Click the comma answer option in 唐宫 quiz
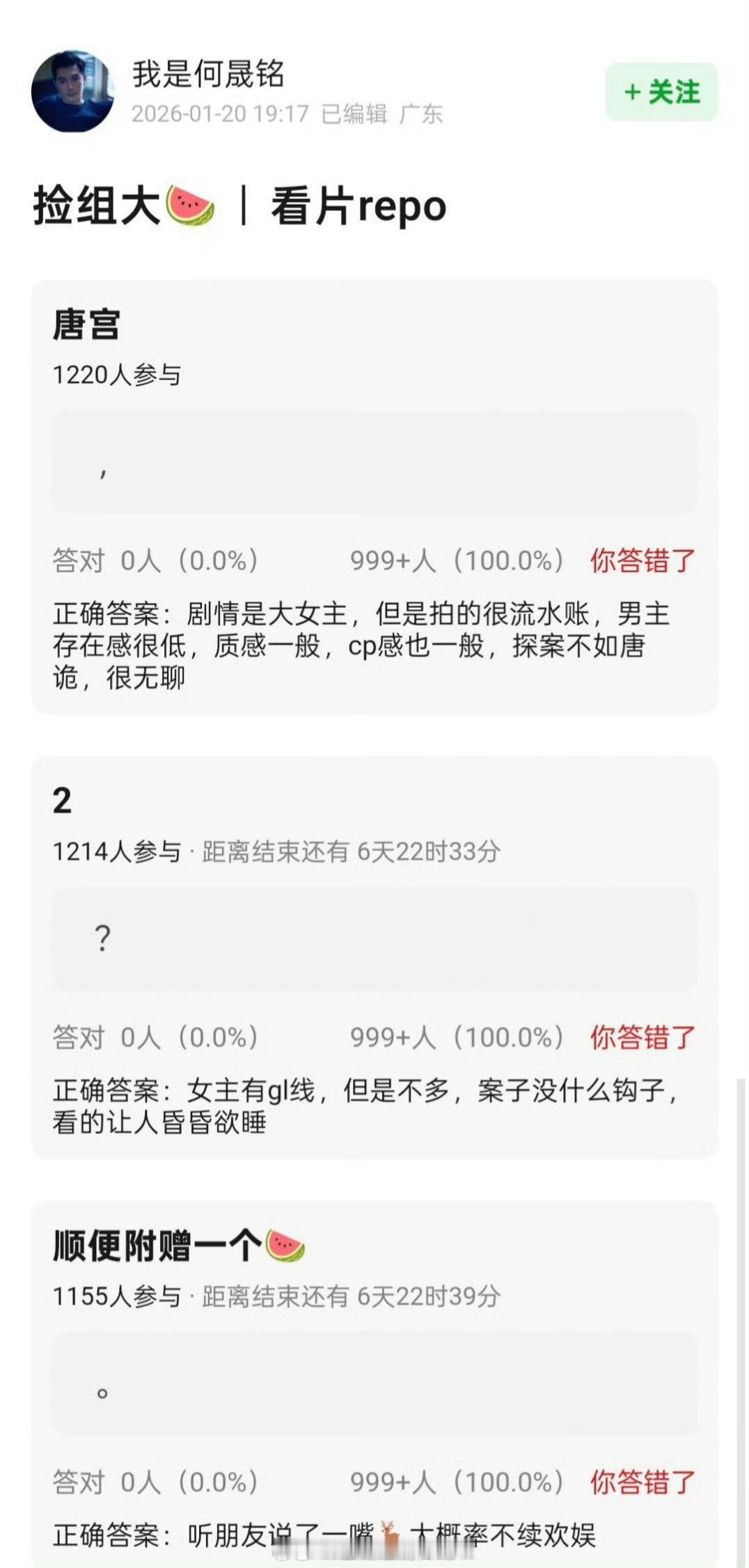This screenshot has height=1568, width=749. click(x=376, y=461)
